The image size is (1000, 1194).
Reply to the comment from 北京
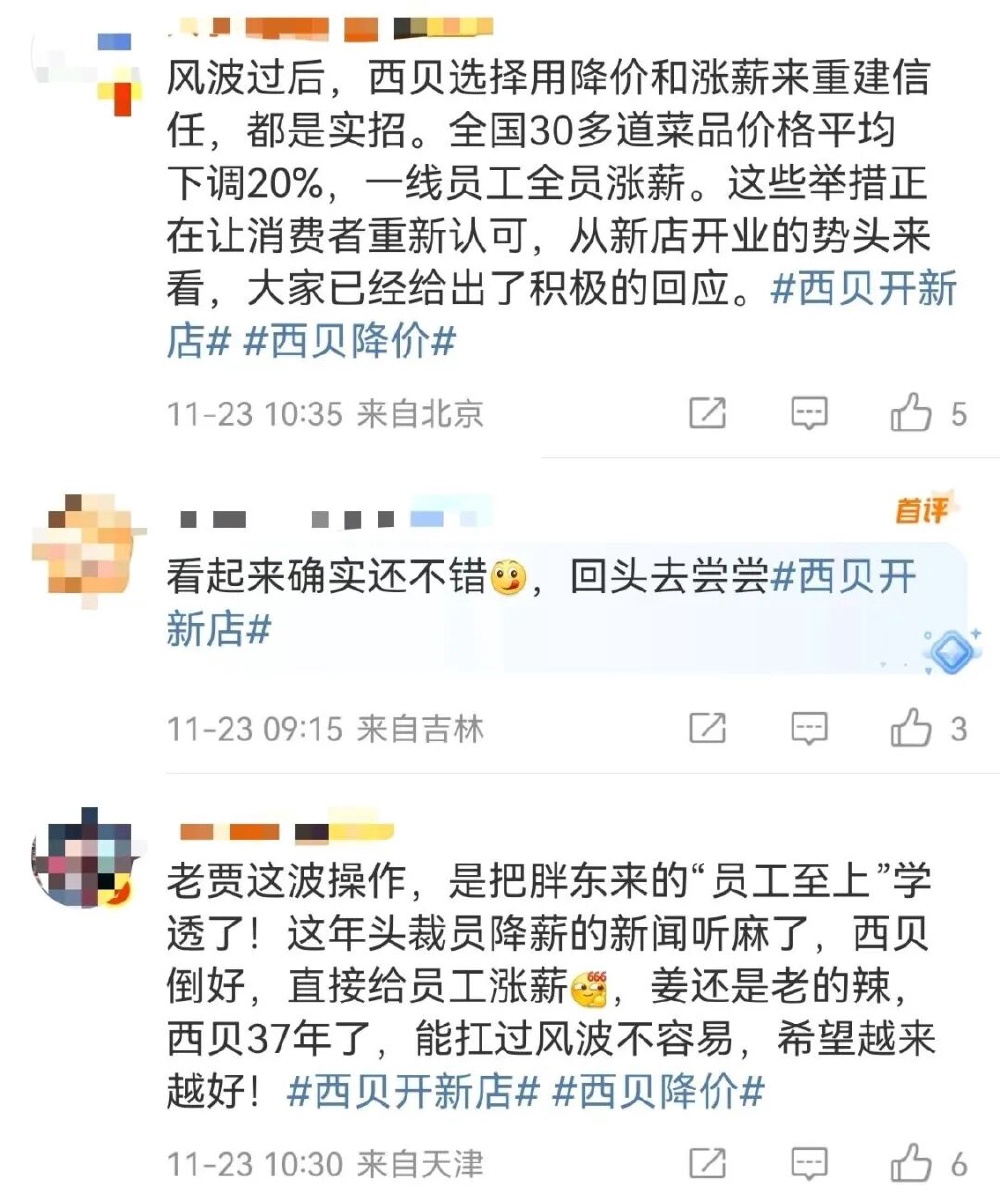[809, 413]
